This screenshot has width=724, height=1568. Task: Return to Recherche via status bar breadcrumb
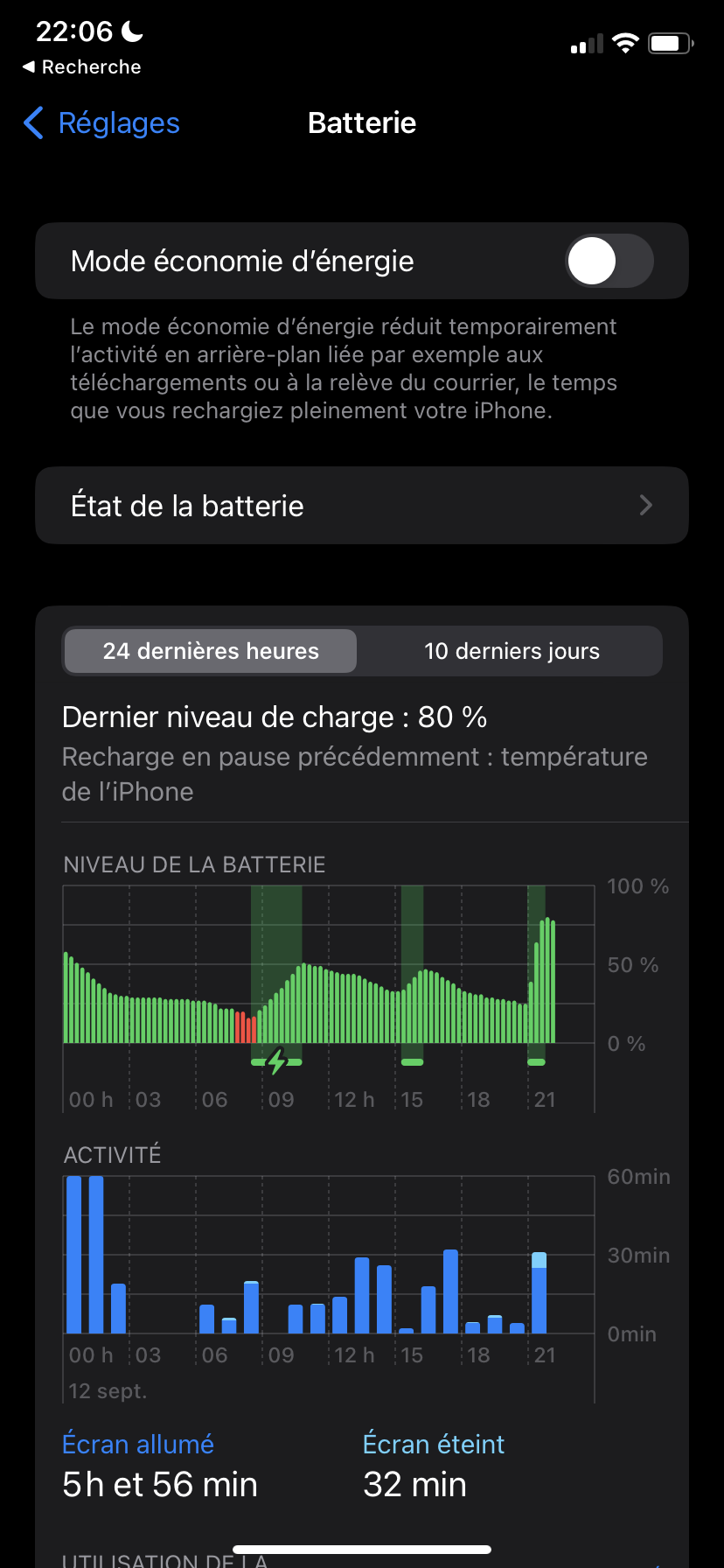tap(82, 67)
